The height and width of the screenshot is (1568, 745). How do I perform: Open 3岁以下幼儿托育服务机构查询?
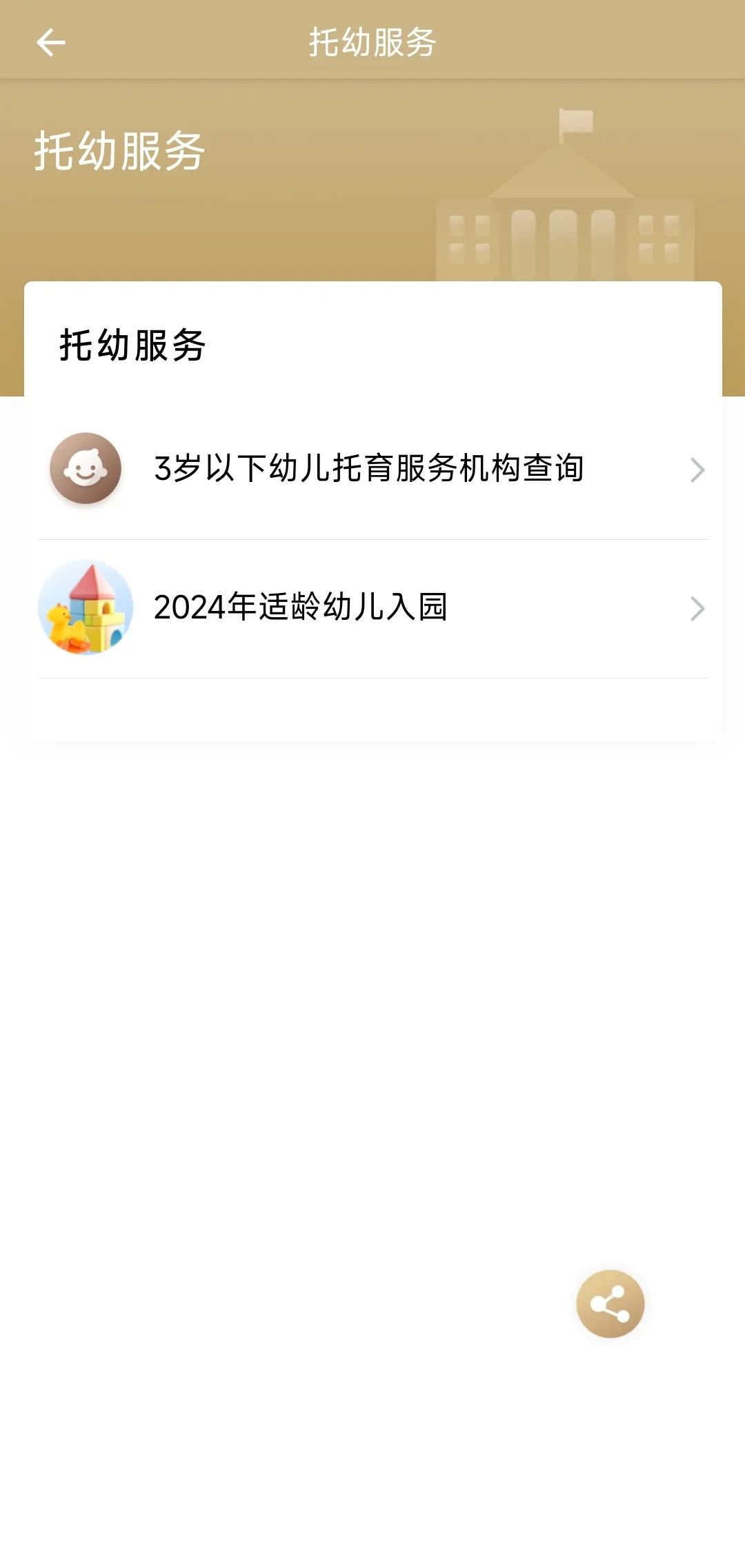point(369,469)
